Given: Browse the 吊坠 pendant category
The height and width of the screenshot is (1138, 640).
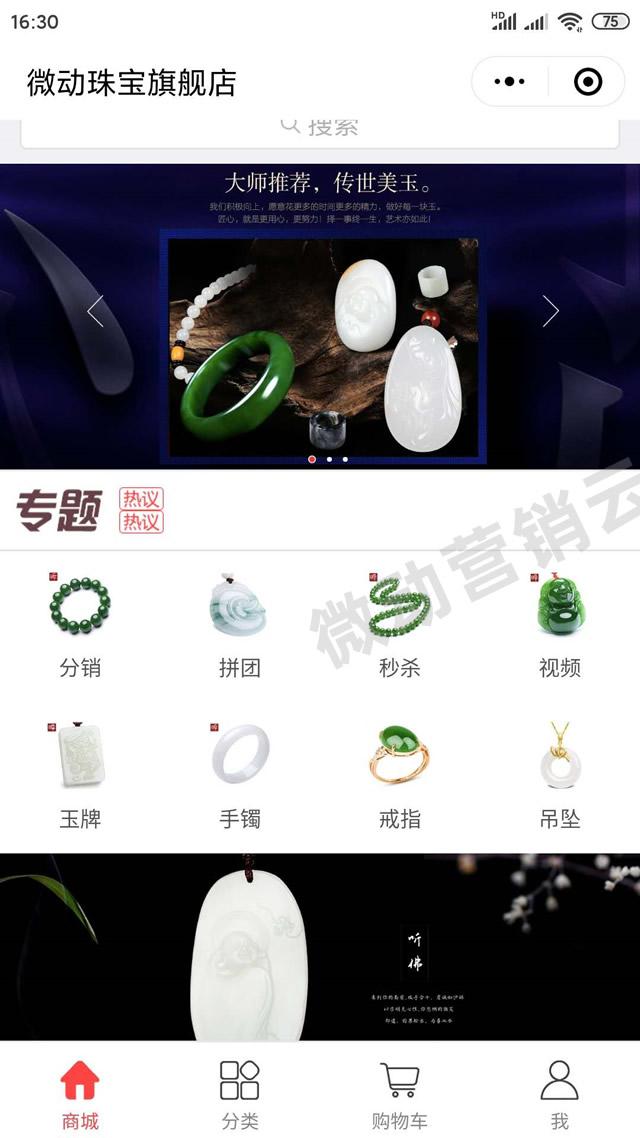Looking at the screenshot, I should [560, 777].
